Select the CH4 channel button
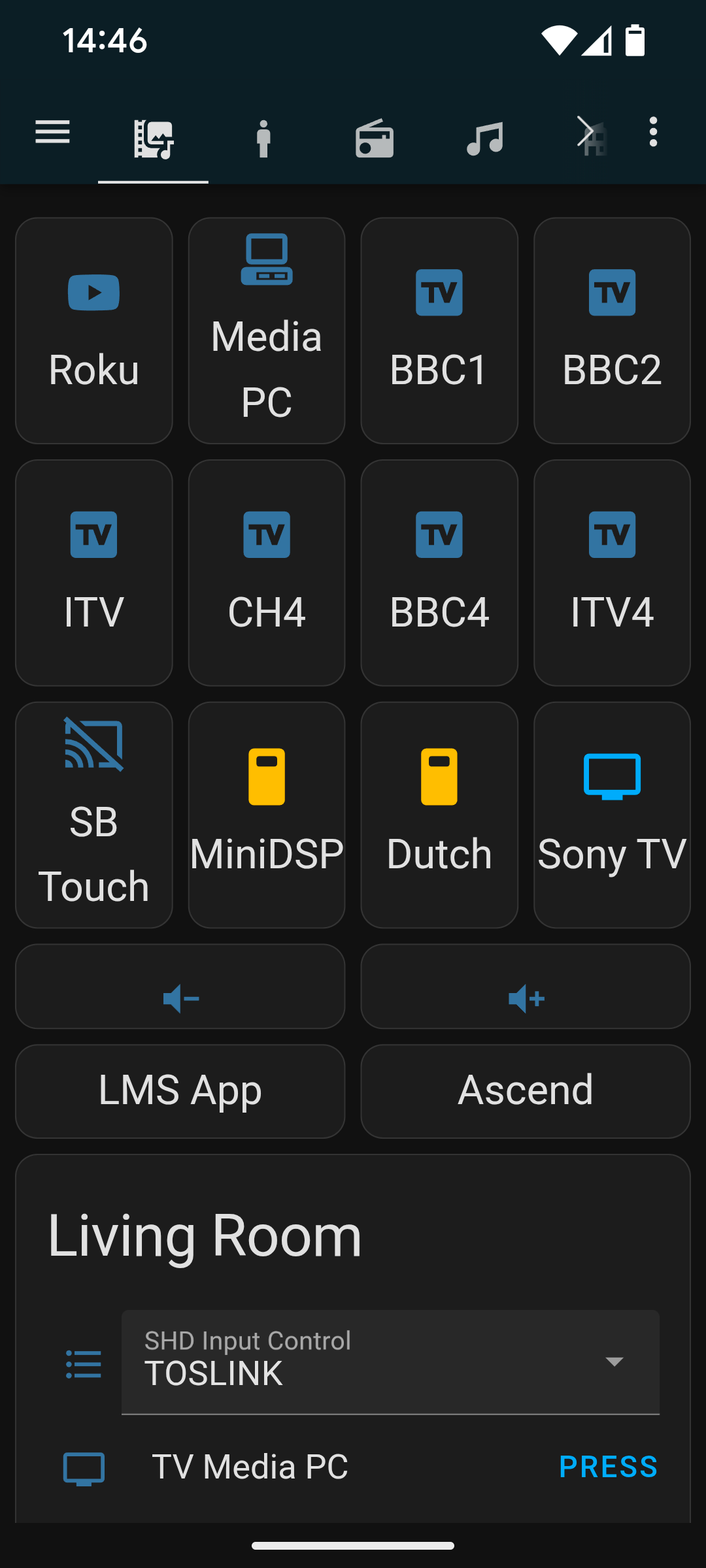The width and height of the screenshot is (706, 1568). tap(267, 573)
